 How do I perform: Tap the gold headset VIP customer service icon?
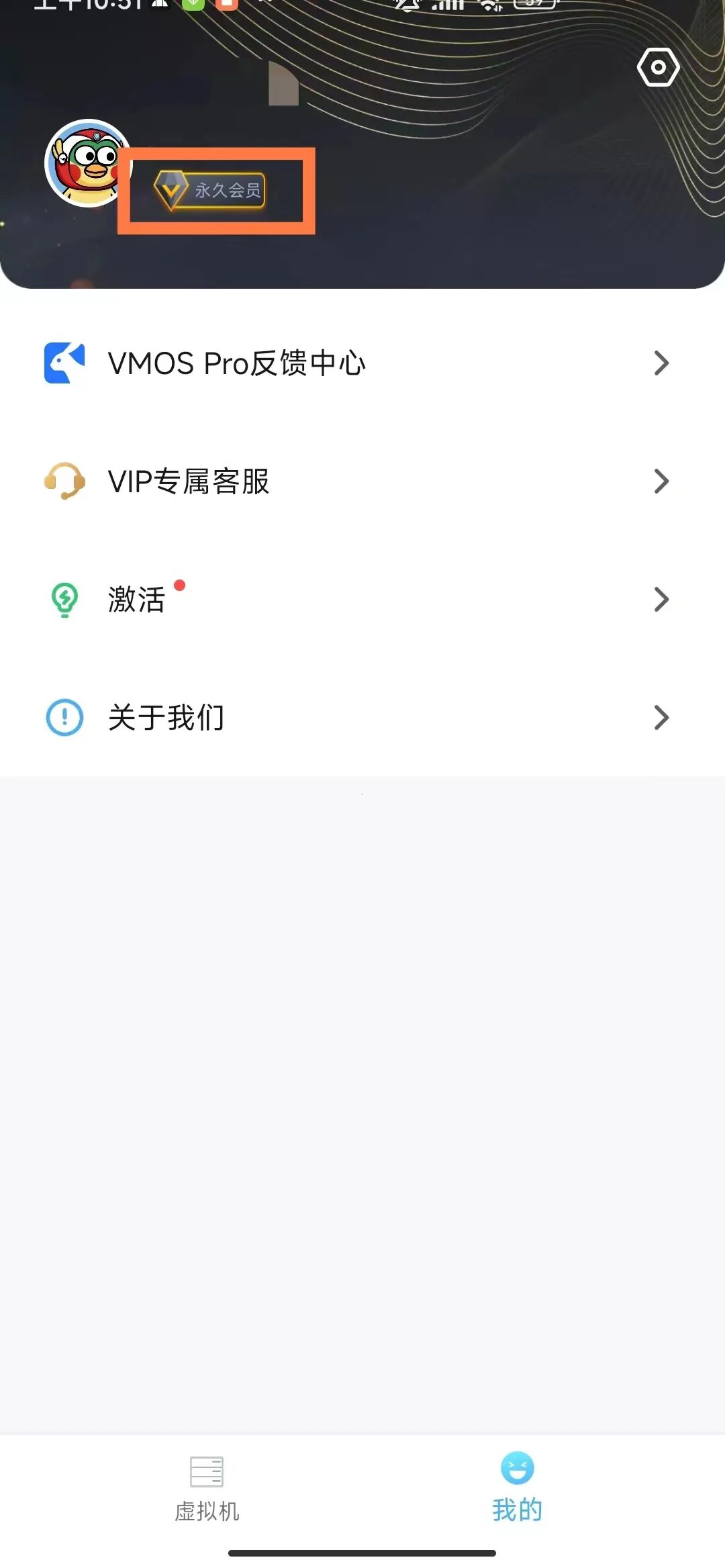(x=64, y=481)
